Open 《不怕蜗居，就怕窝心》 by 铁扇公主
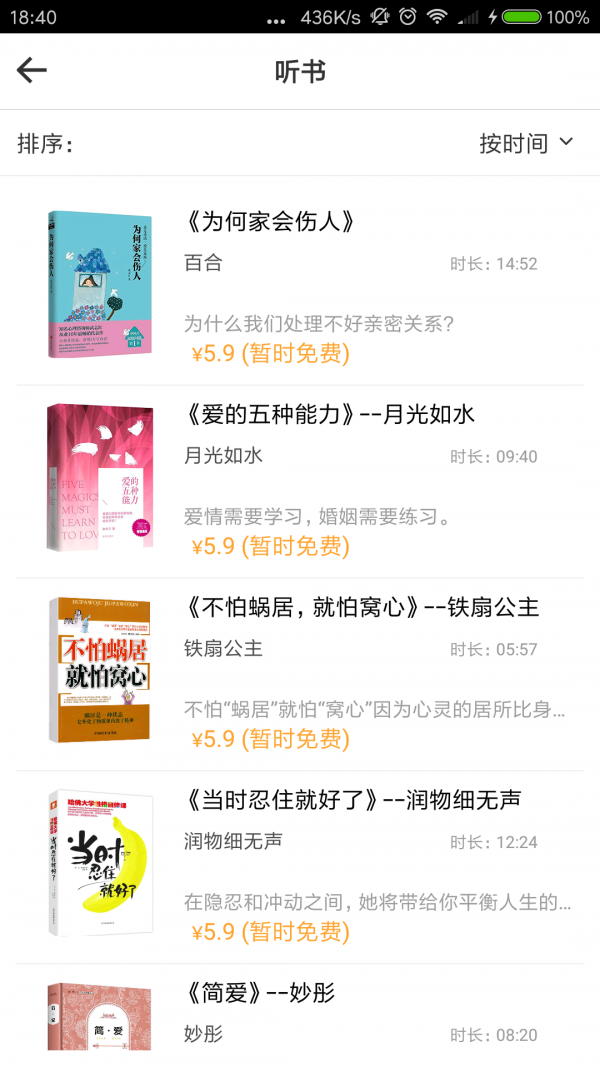This screenshot has width=600, height=1067. point(362,607)
